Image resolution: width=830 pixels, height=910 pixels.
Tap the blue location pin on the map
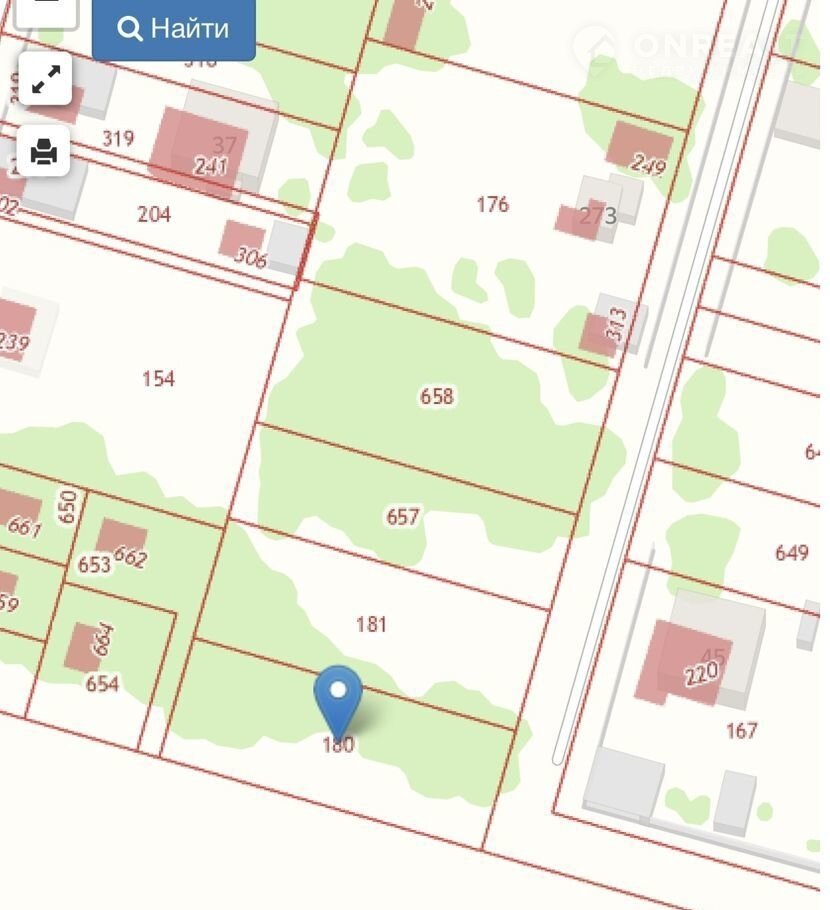click(x=338, y=698)
